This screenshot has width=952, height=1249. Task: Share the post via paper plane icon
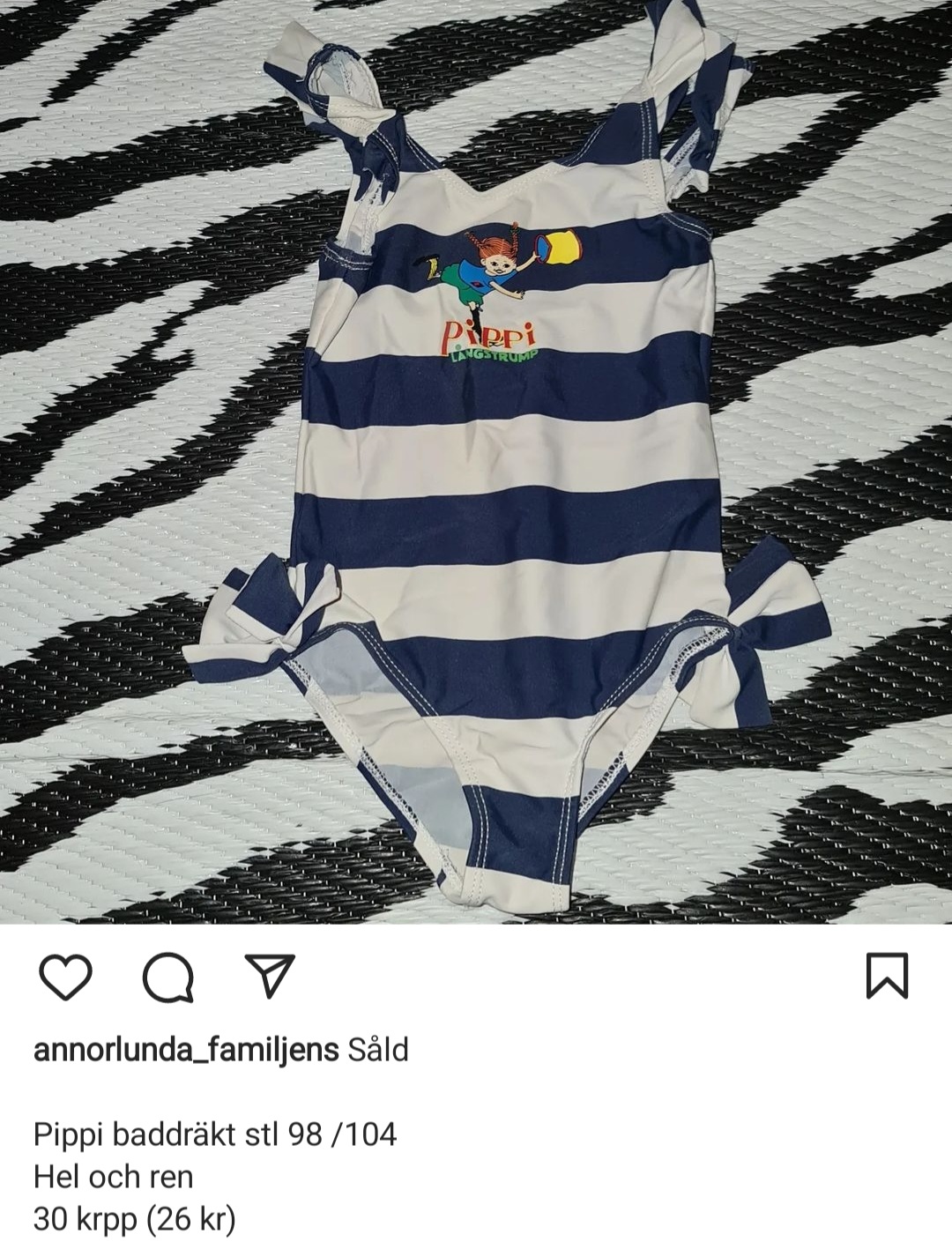(x=268, y=978)
